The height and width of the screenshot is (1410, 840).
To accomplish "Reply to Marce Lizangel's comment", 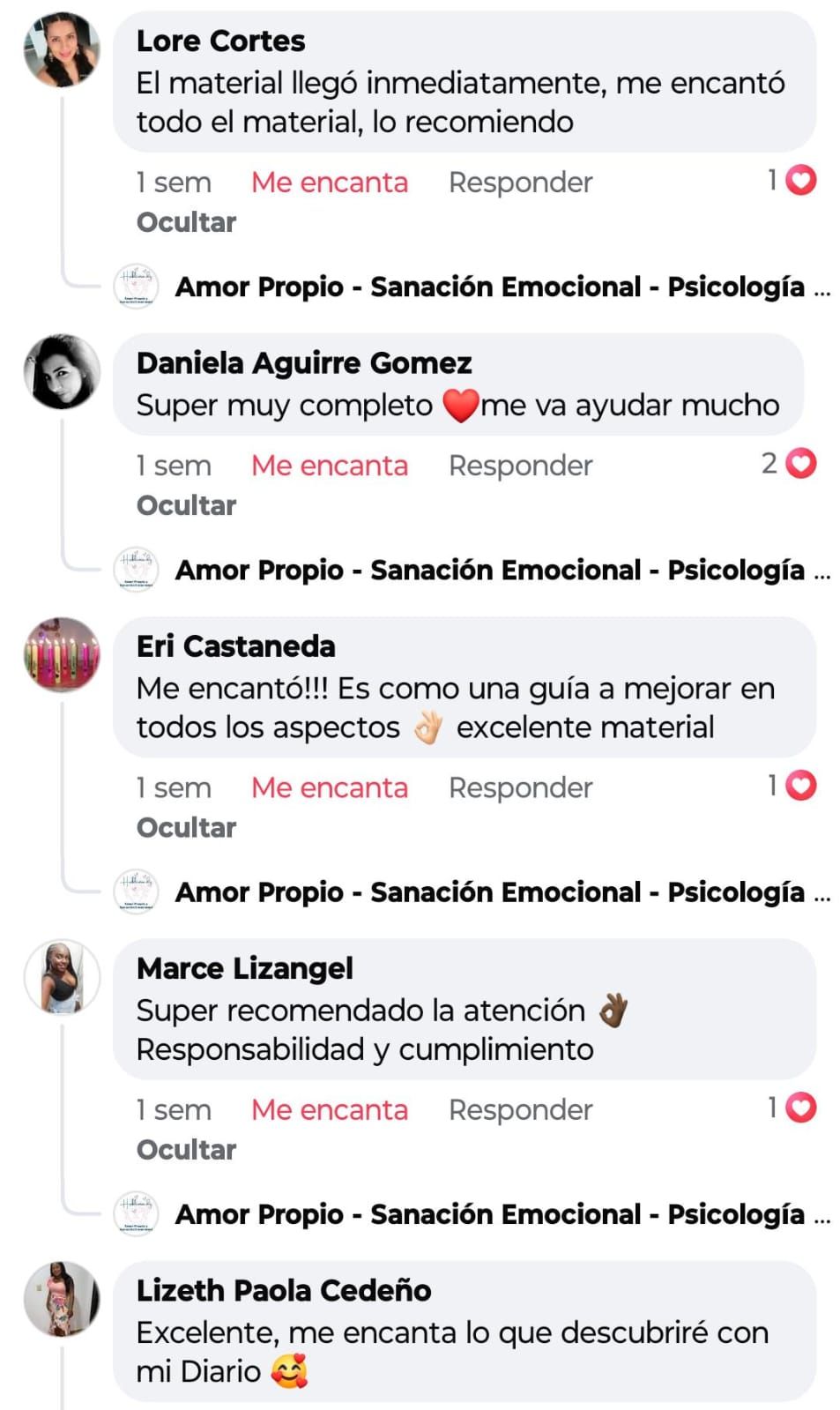I will (520, 1109).
